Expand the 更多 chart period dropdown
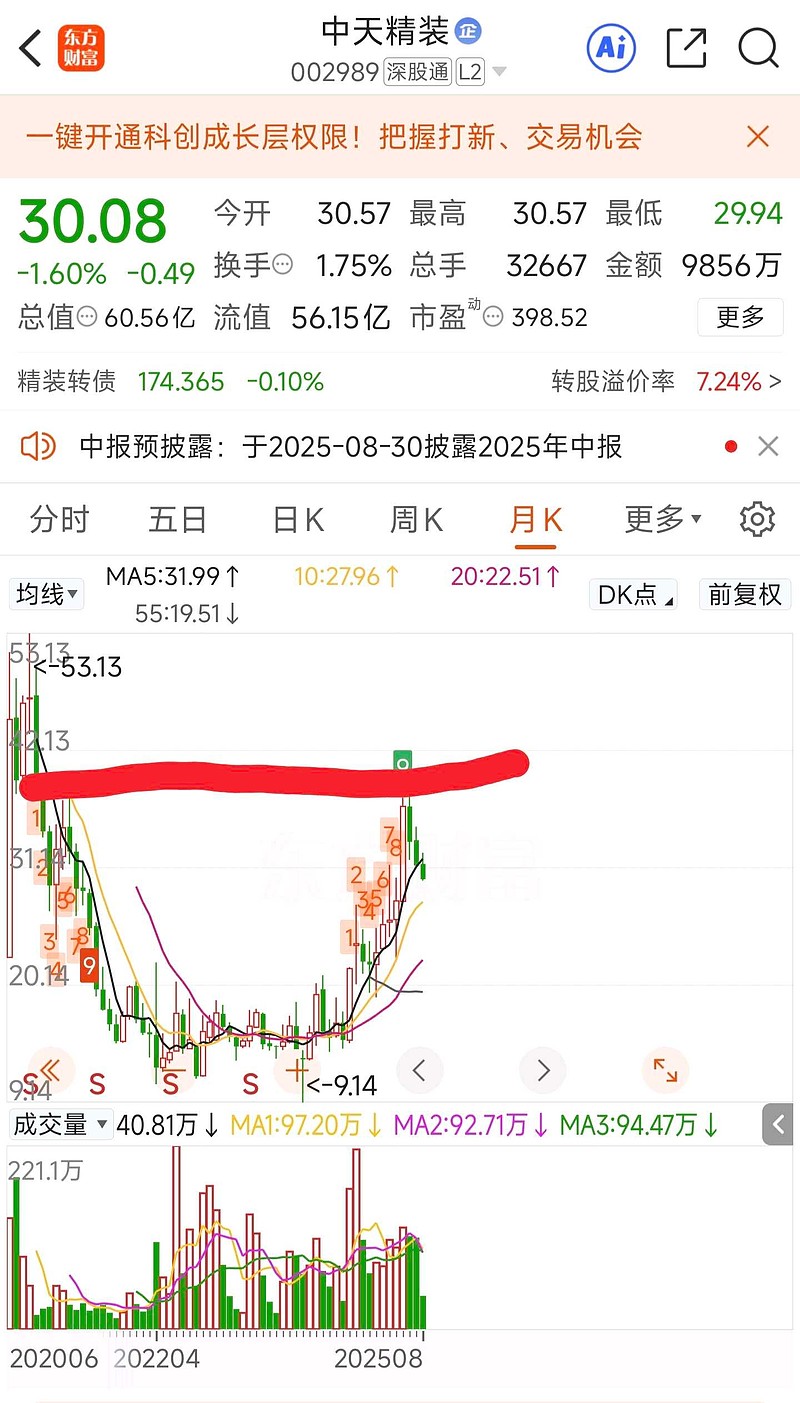This screenshot has height=1403, width=800. 663,519
